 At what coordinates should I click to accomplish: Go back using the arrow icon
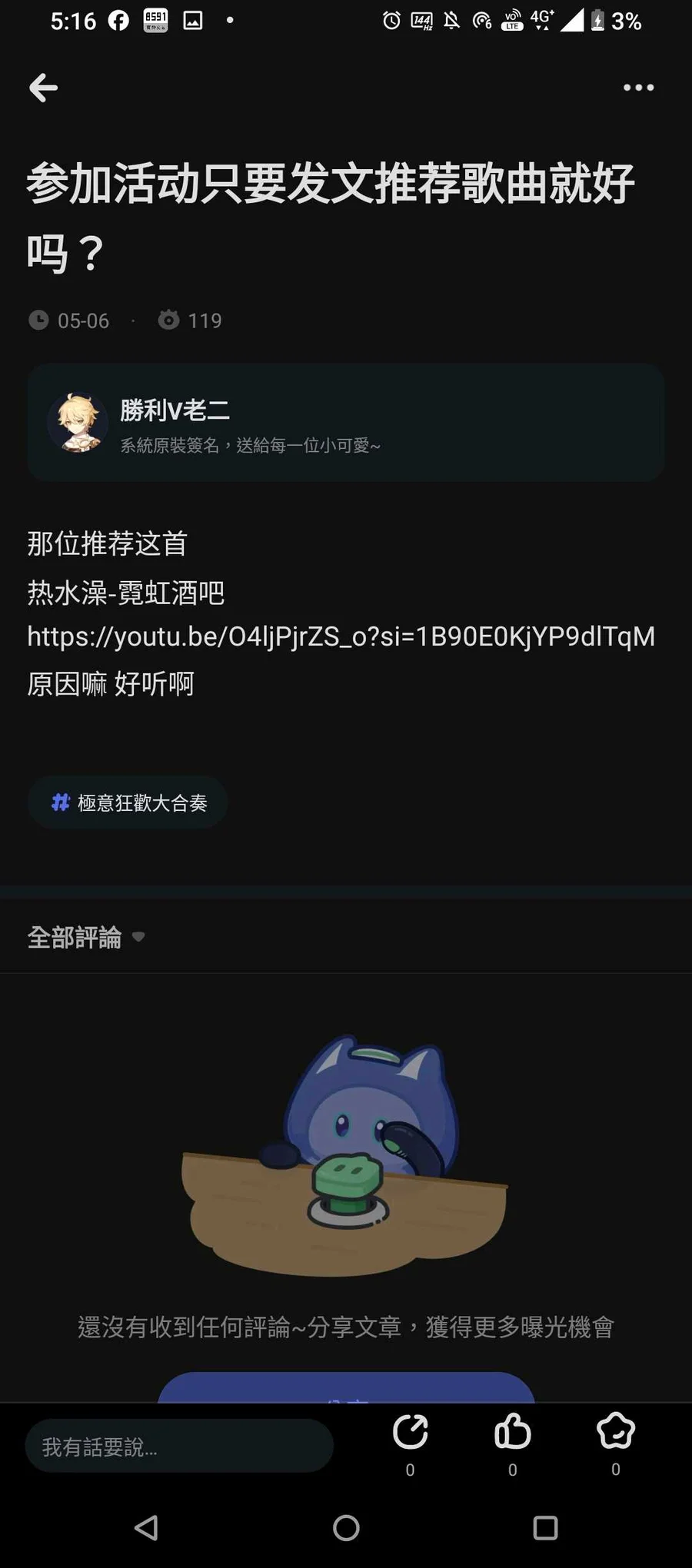click(44, 88)
